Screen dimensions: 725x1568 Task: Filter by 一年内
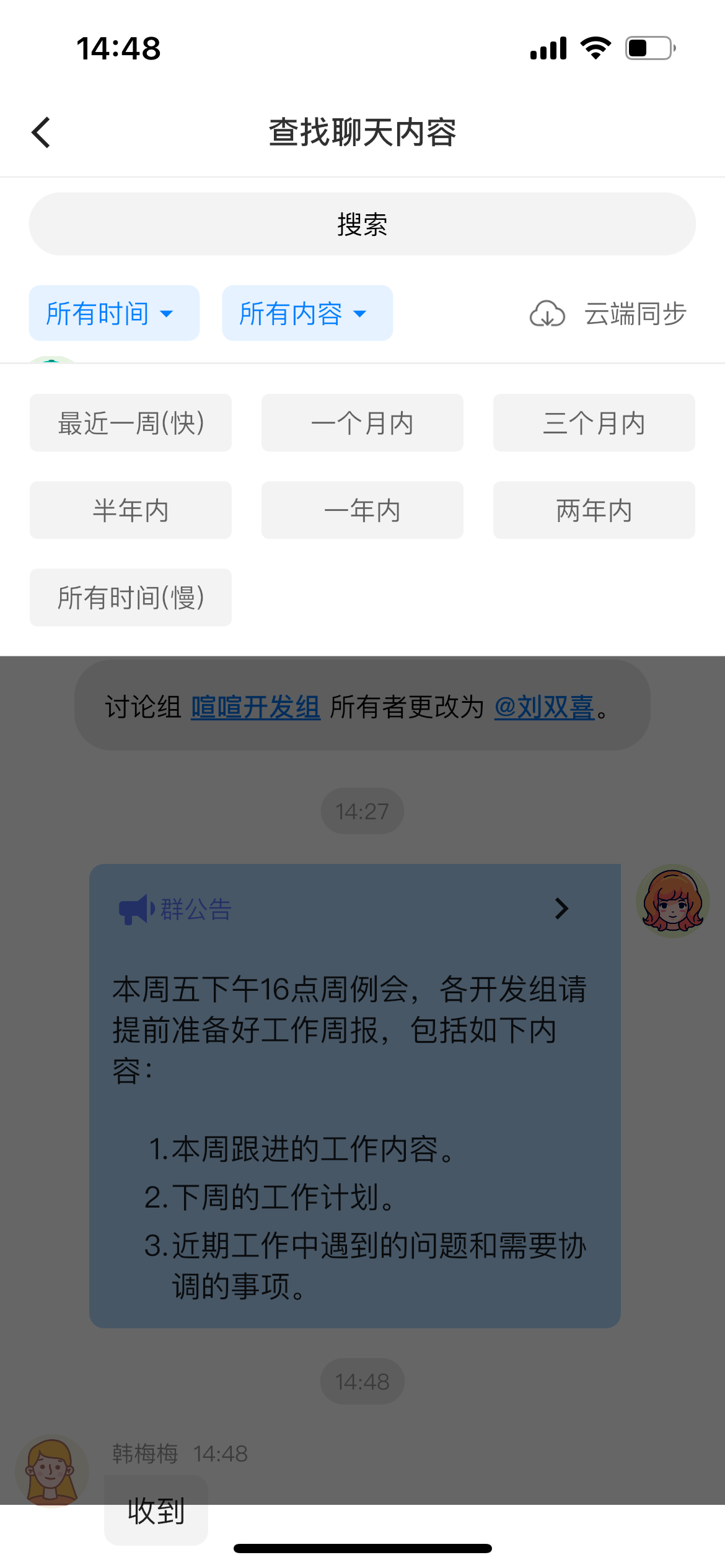click(x=362, y=510)
